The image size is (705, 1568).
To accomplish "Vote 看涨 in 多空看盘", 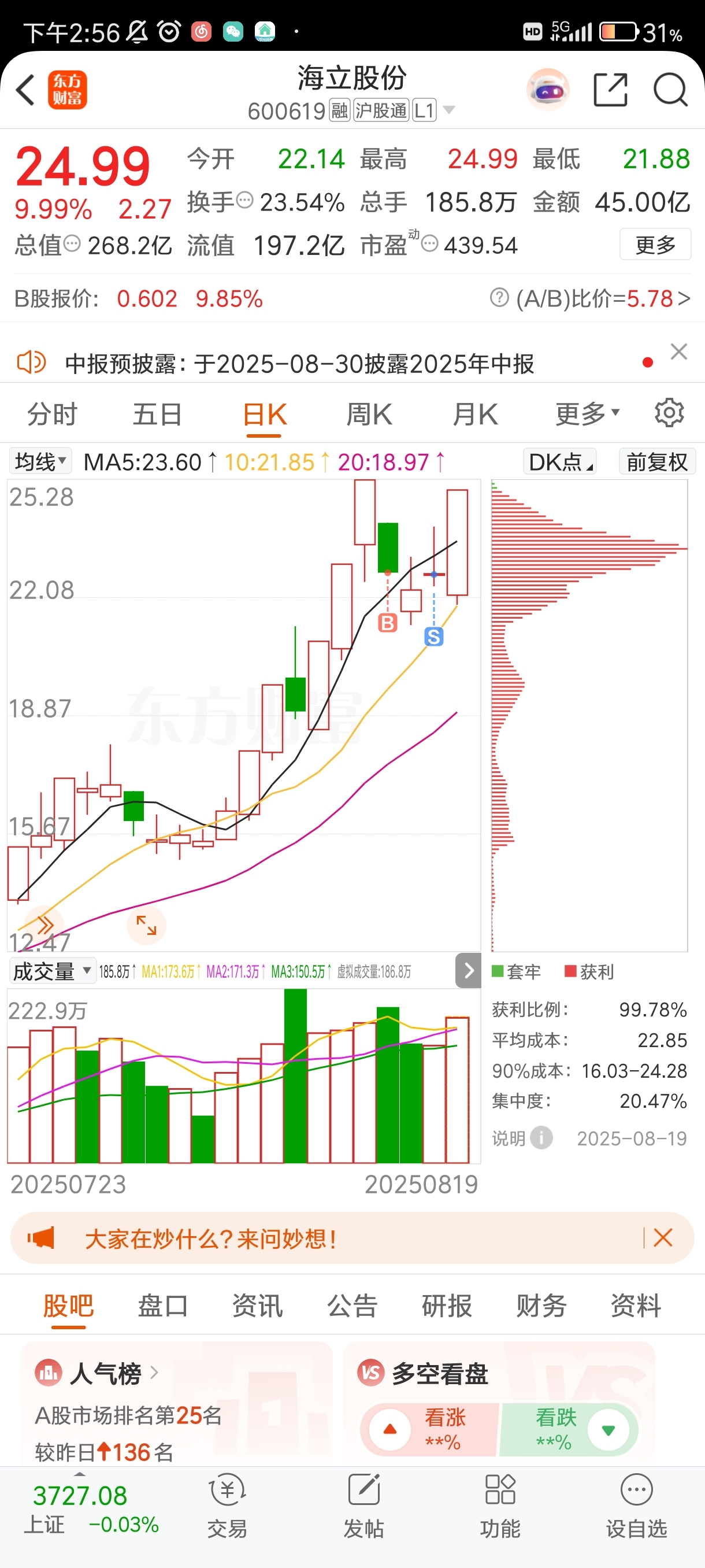I will pyautogui.click(x=429, y=1429).
